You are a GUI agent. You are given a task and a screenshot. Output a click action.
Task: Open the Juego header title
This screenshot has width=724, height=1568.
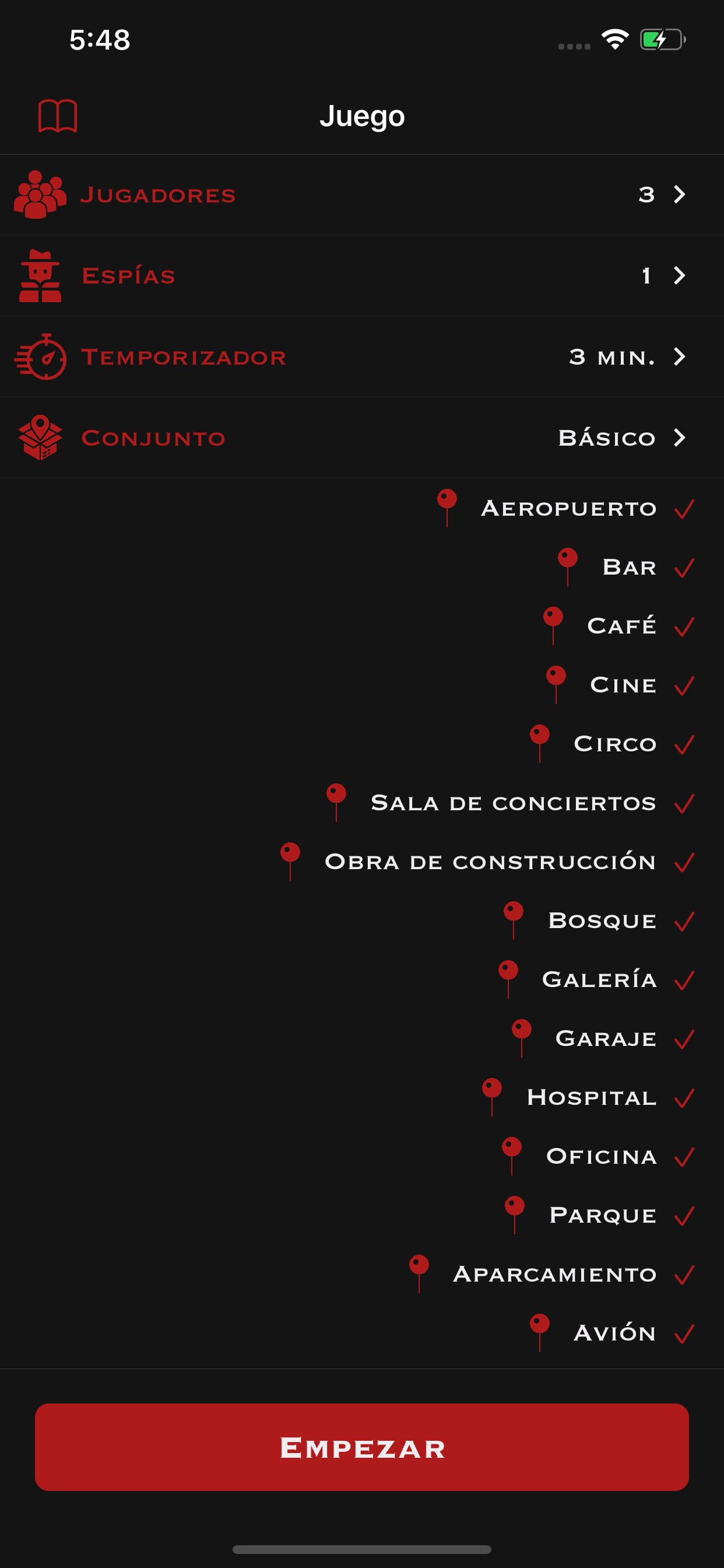click(362, 116)
